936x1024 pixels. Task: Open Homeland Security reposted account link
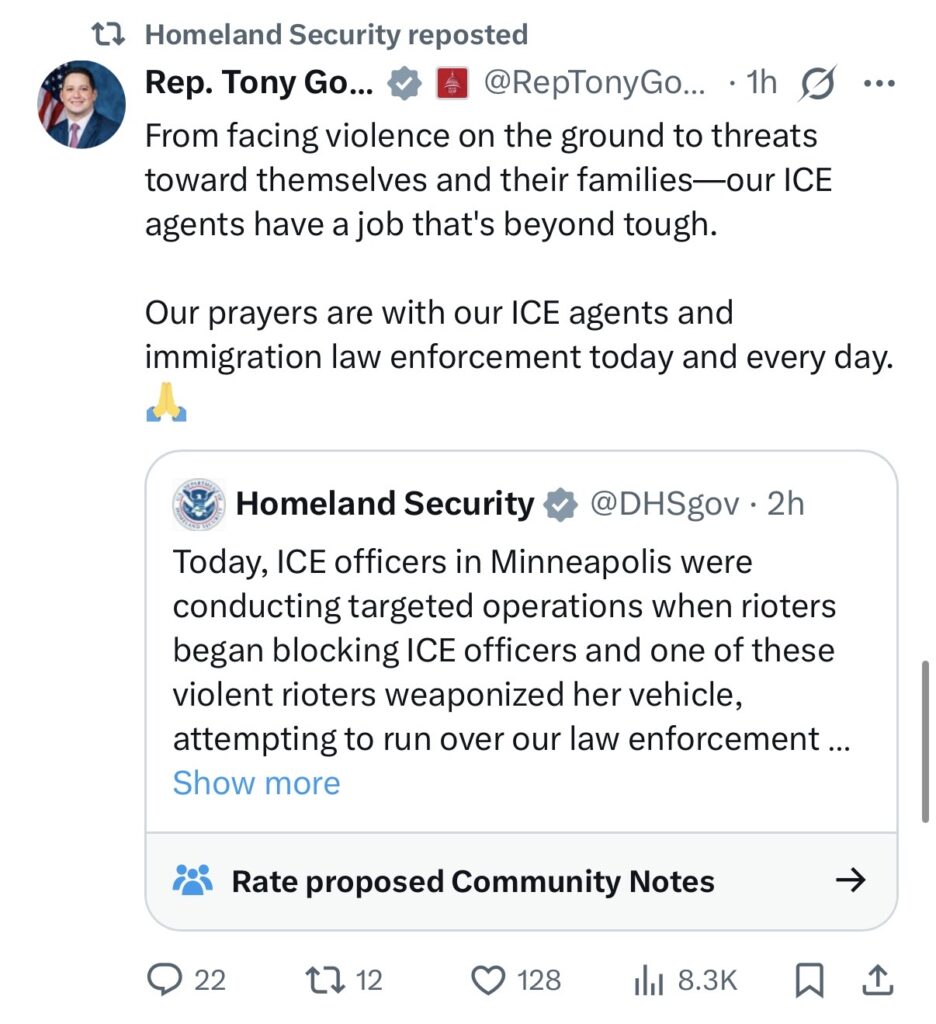(336, 35)
